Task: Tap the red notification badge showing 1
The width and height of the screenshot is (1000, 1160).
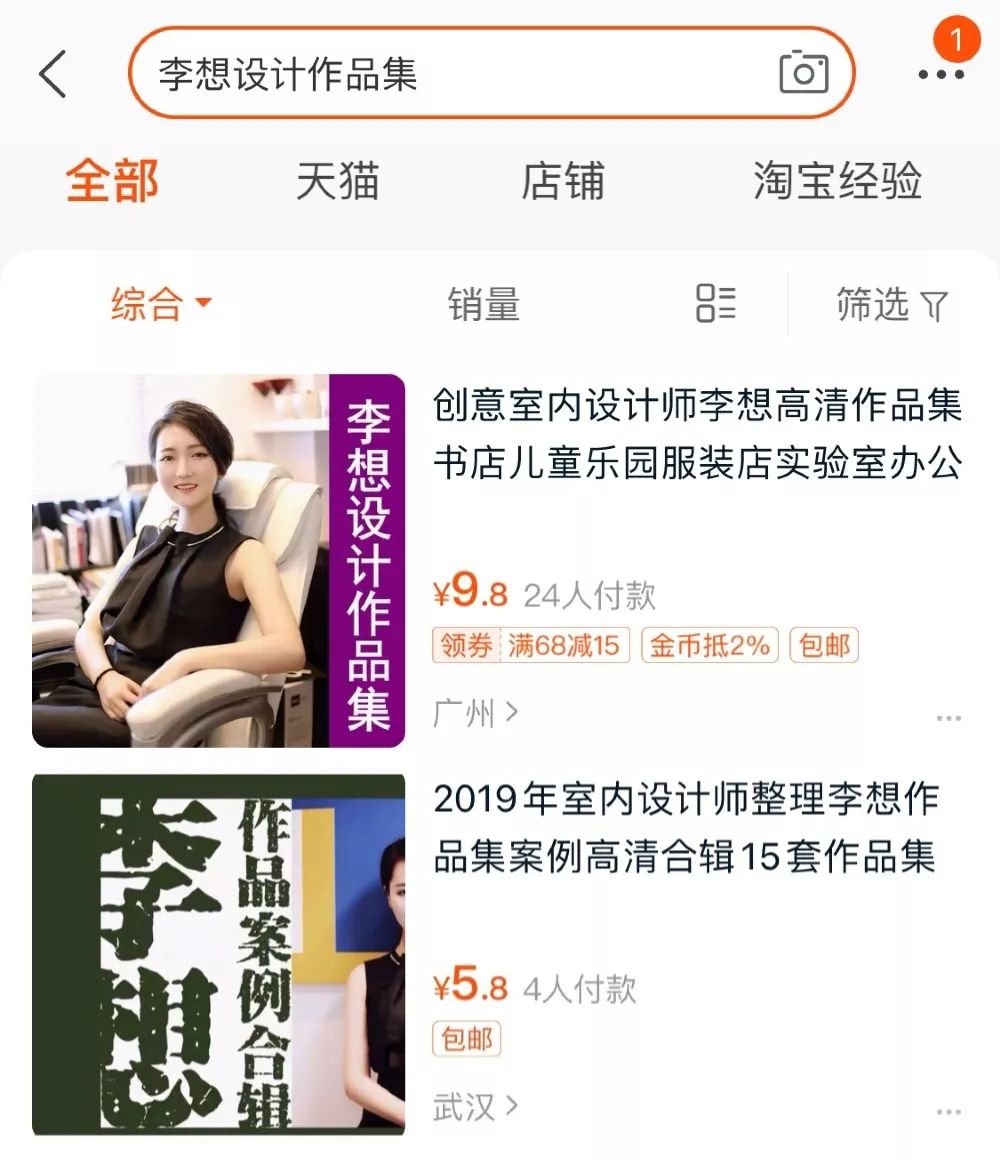Action: 959,41
